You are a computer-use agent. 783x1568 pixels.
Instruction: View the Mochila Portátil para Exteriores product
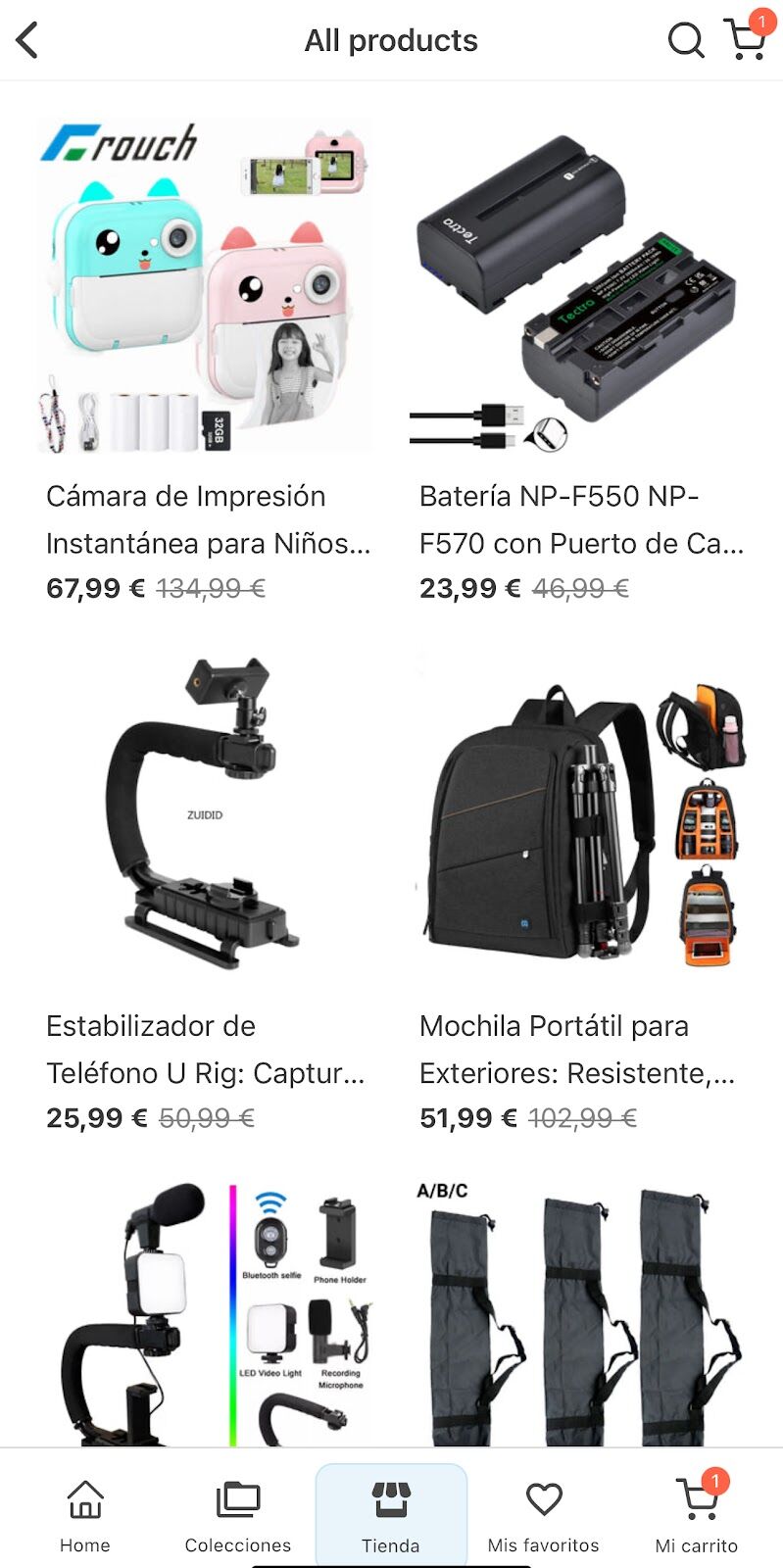[578, 815]
